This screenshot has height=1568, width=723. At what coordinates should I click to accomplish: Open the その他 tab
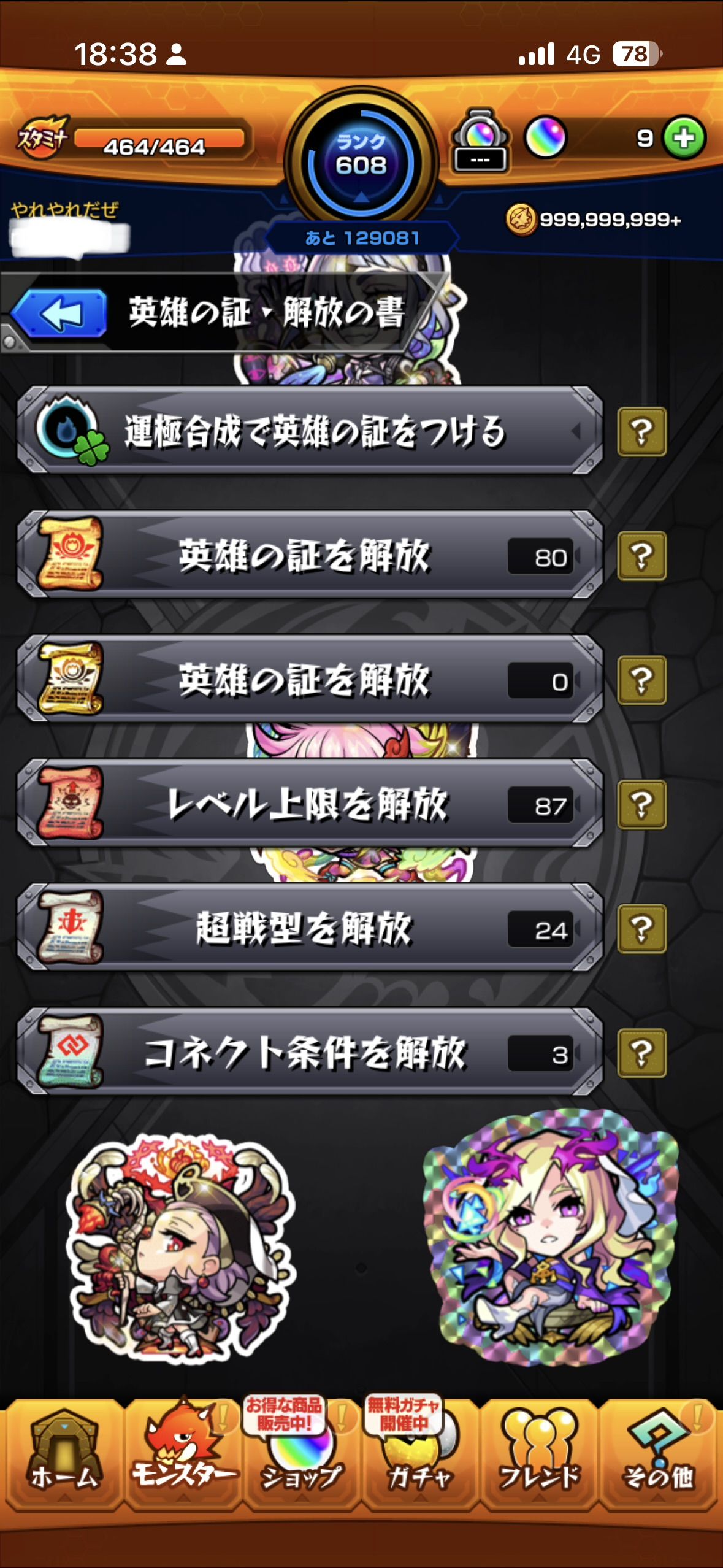(659, 1453)
